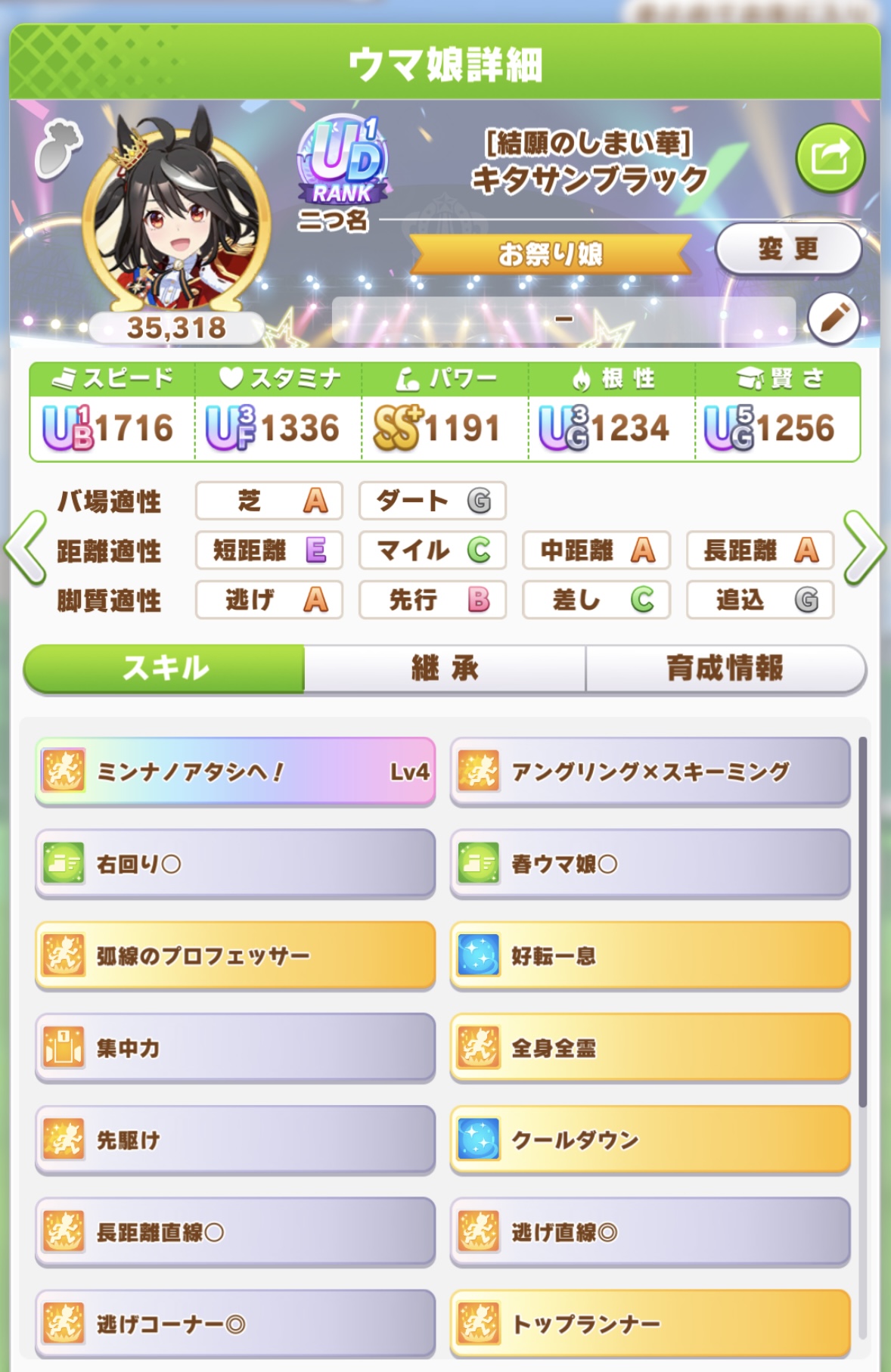Tap the green share icon

pyautogui.click(x=830, y=158)
